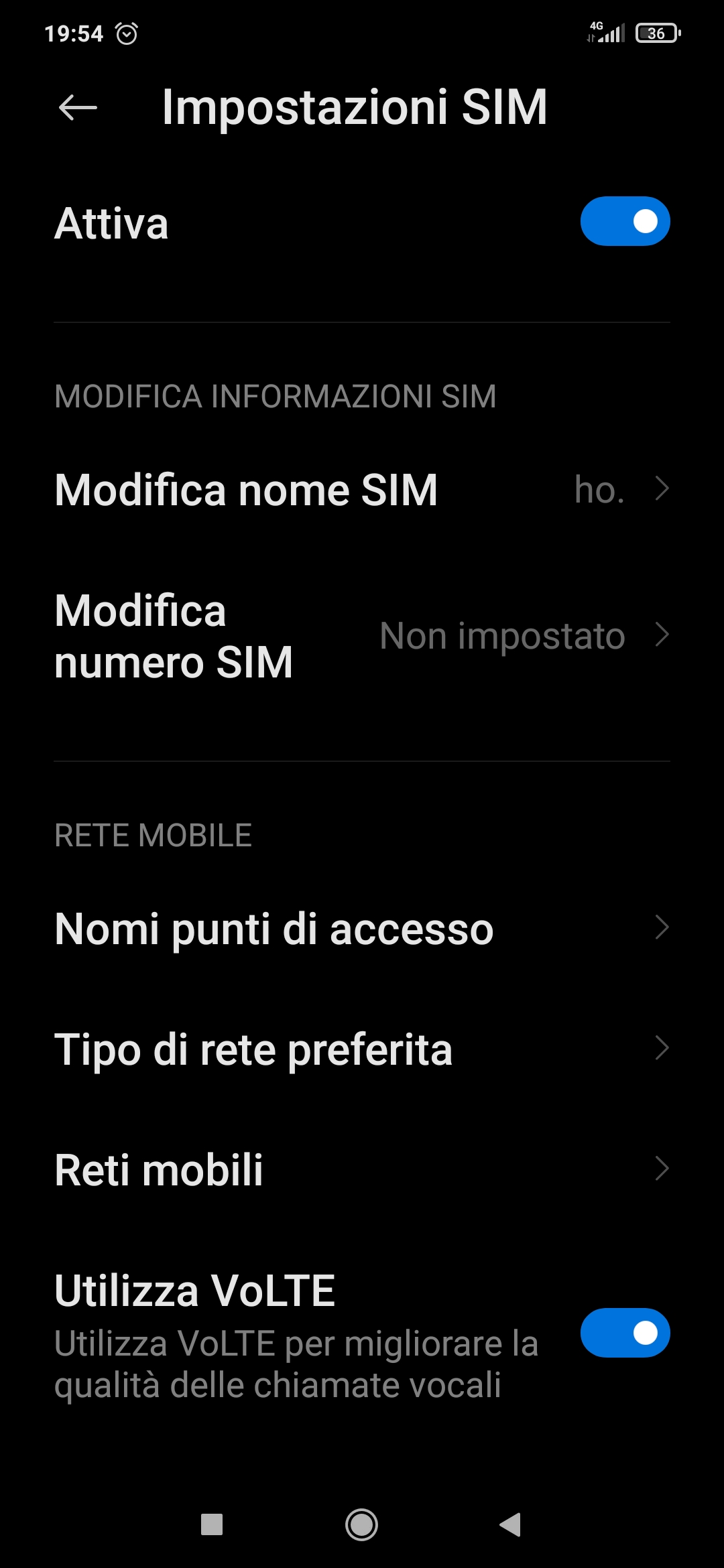The width and height of the screenshot is (724, 1568).
Task: Open Nomi punti di accesso
Action: coord(362,929)
